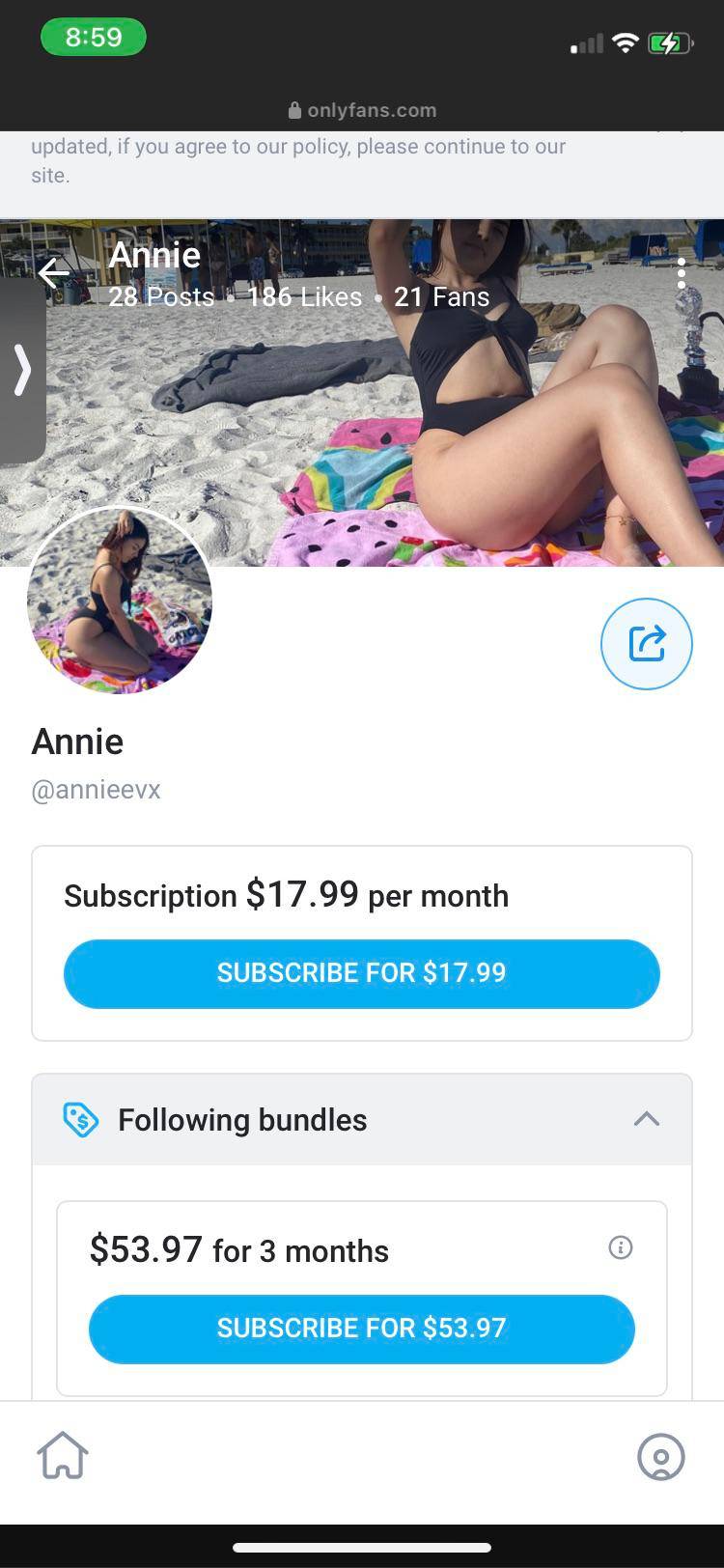The height and width of the screenshot is (1568, 724).
Task: Tap the onlyfans.com address bar
Action: pos(362,110)
